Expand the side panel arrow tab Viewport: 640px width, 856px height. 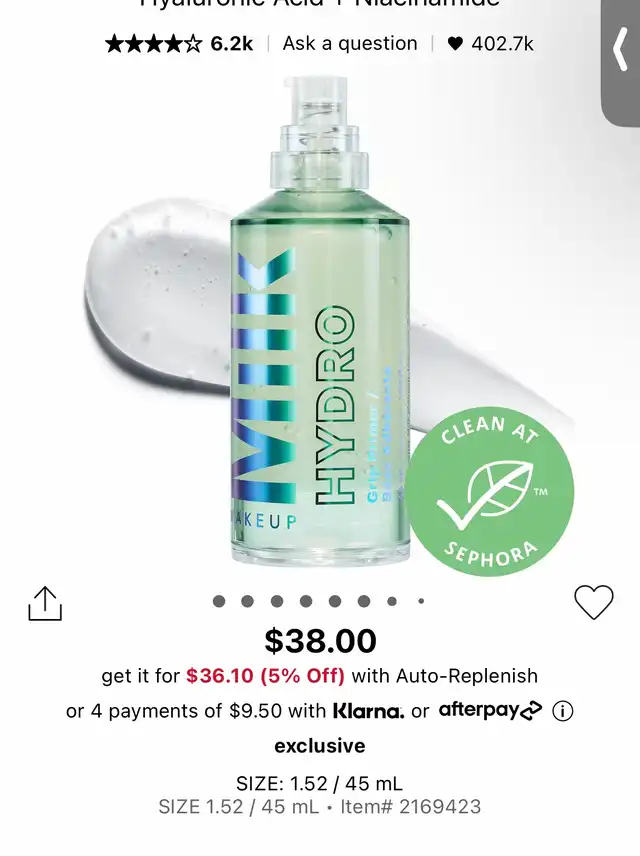click(621, 63)
